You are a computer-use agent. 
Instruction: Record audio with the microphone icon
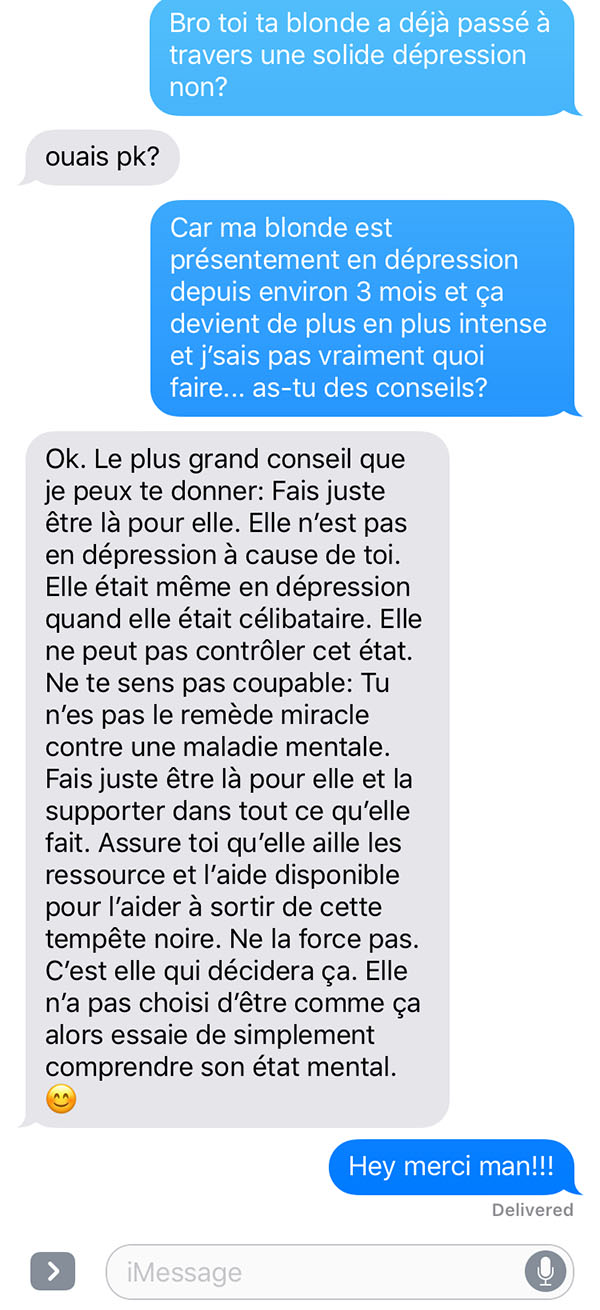[545, 1272]
